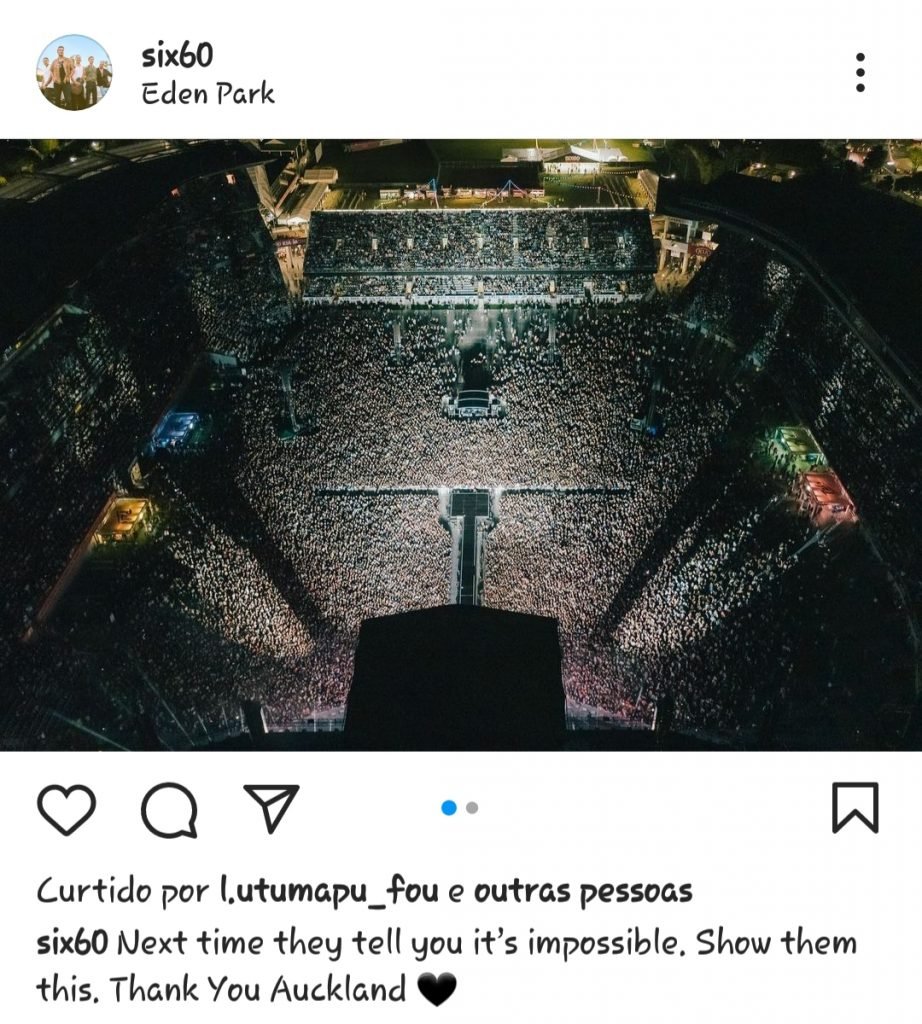Image resolution: width=922 pixels, height=1024 pixels.
Task: Open the post overflow menu
Action: click(860, 72)
